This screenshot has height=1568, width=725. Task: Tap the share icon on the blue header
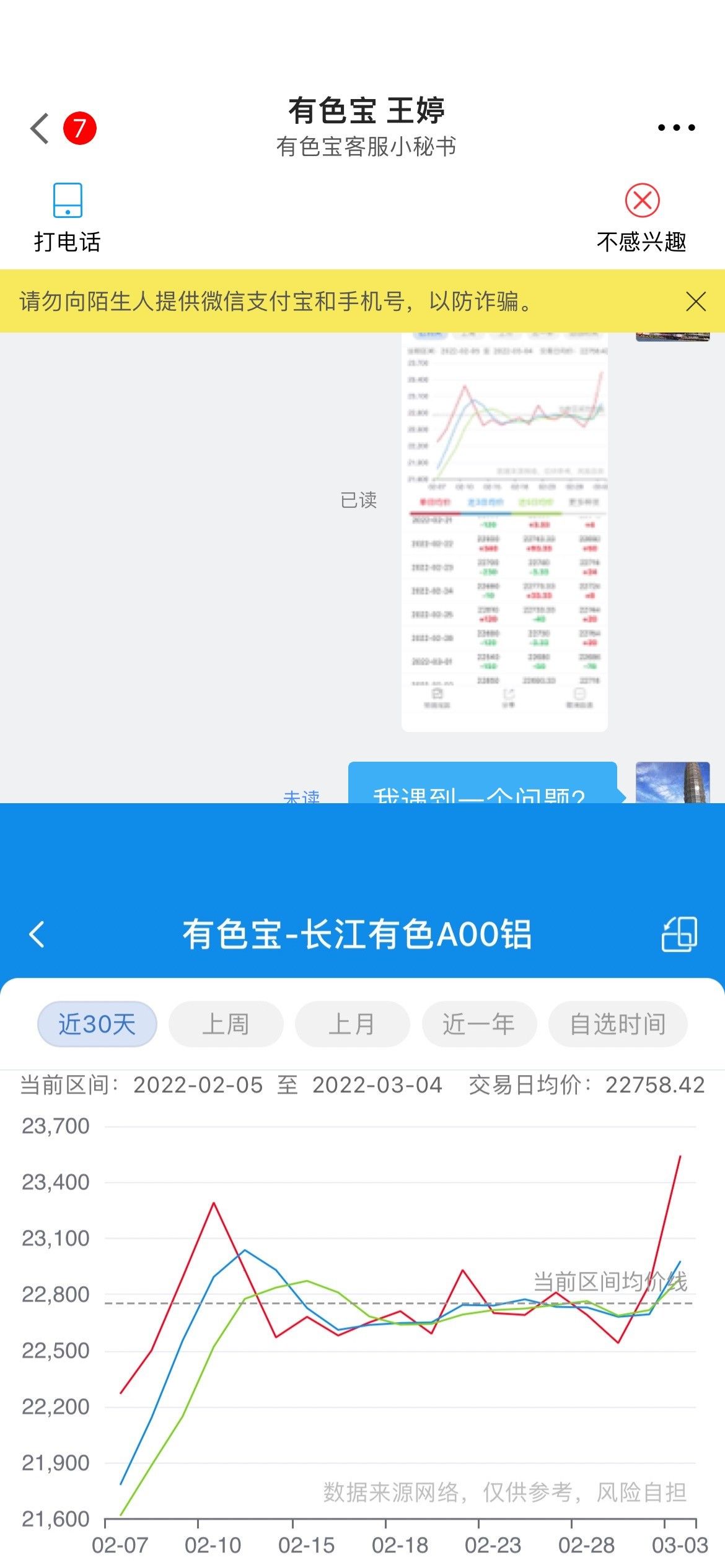coord(679,934)
